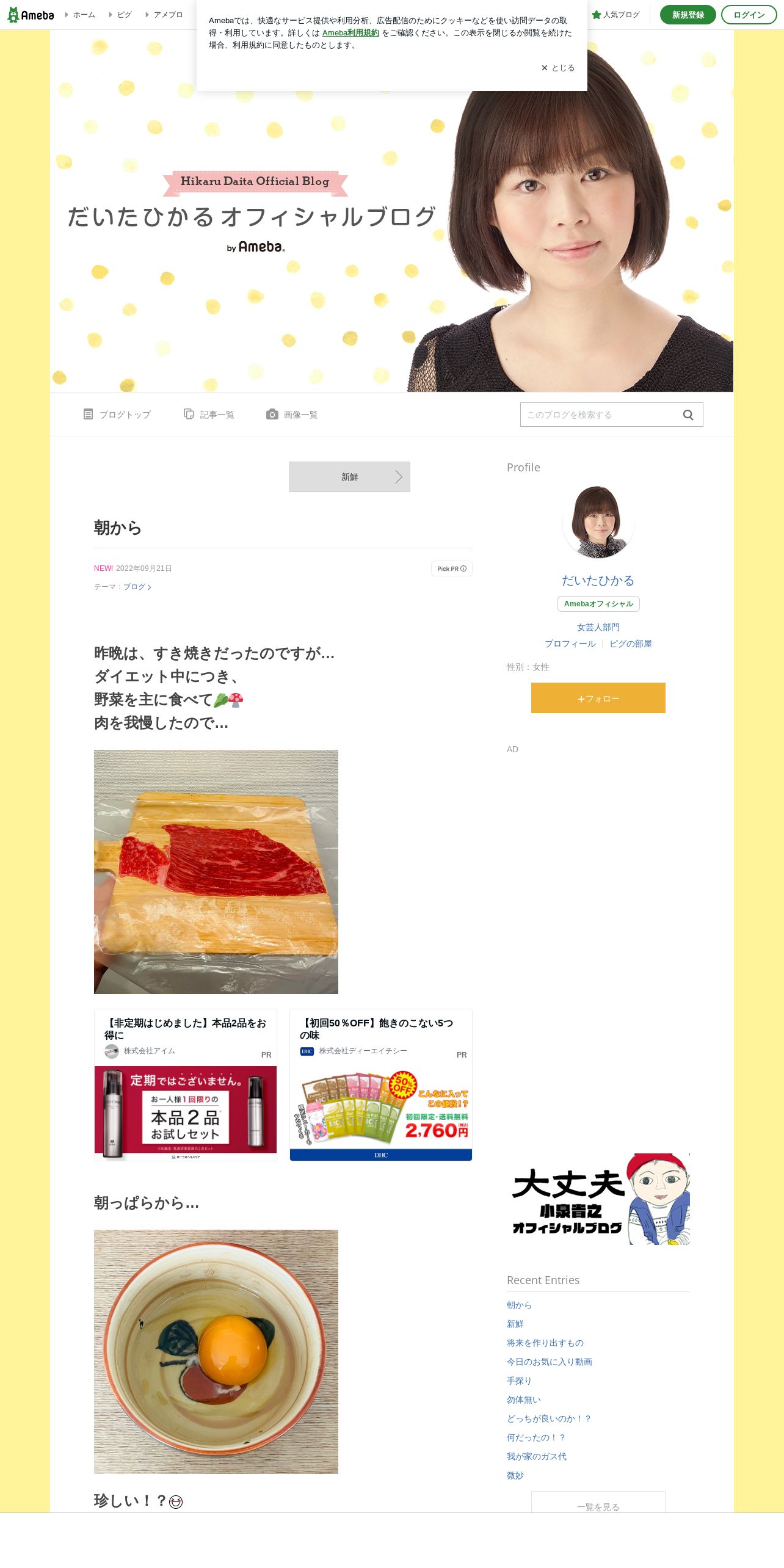Go to ブログトップ
The height and width of the screenshot is (1568, 784).
pos(117,415)
